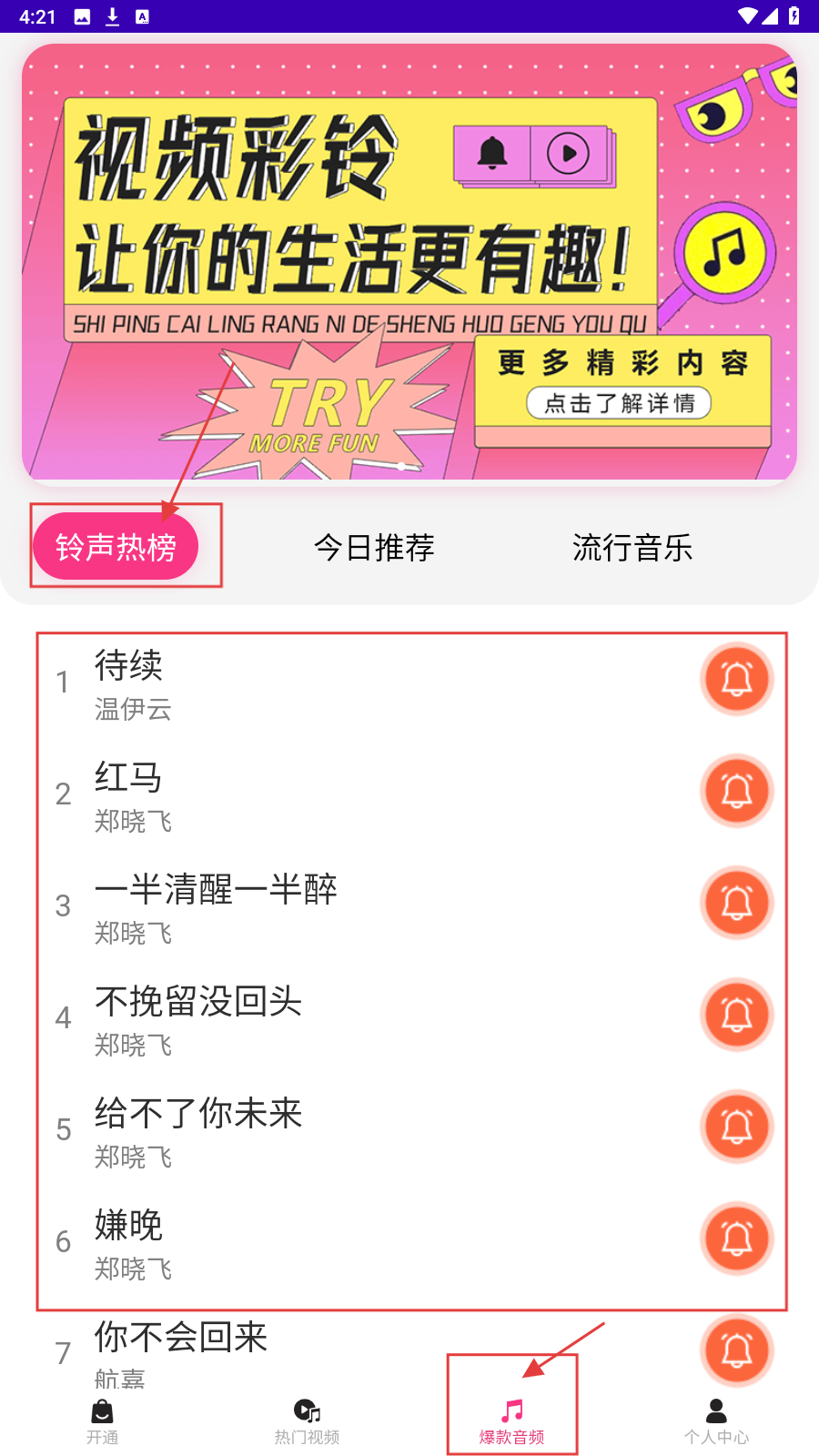Tap the bell icon next to 嫌晚
Screen dimensions: 819x1456
pyautogui.click(x=736, y=1239)
